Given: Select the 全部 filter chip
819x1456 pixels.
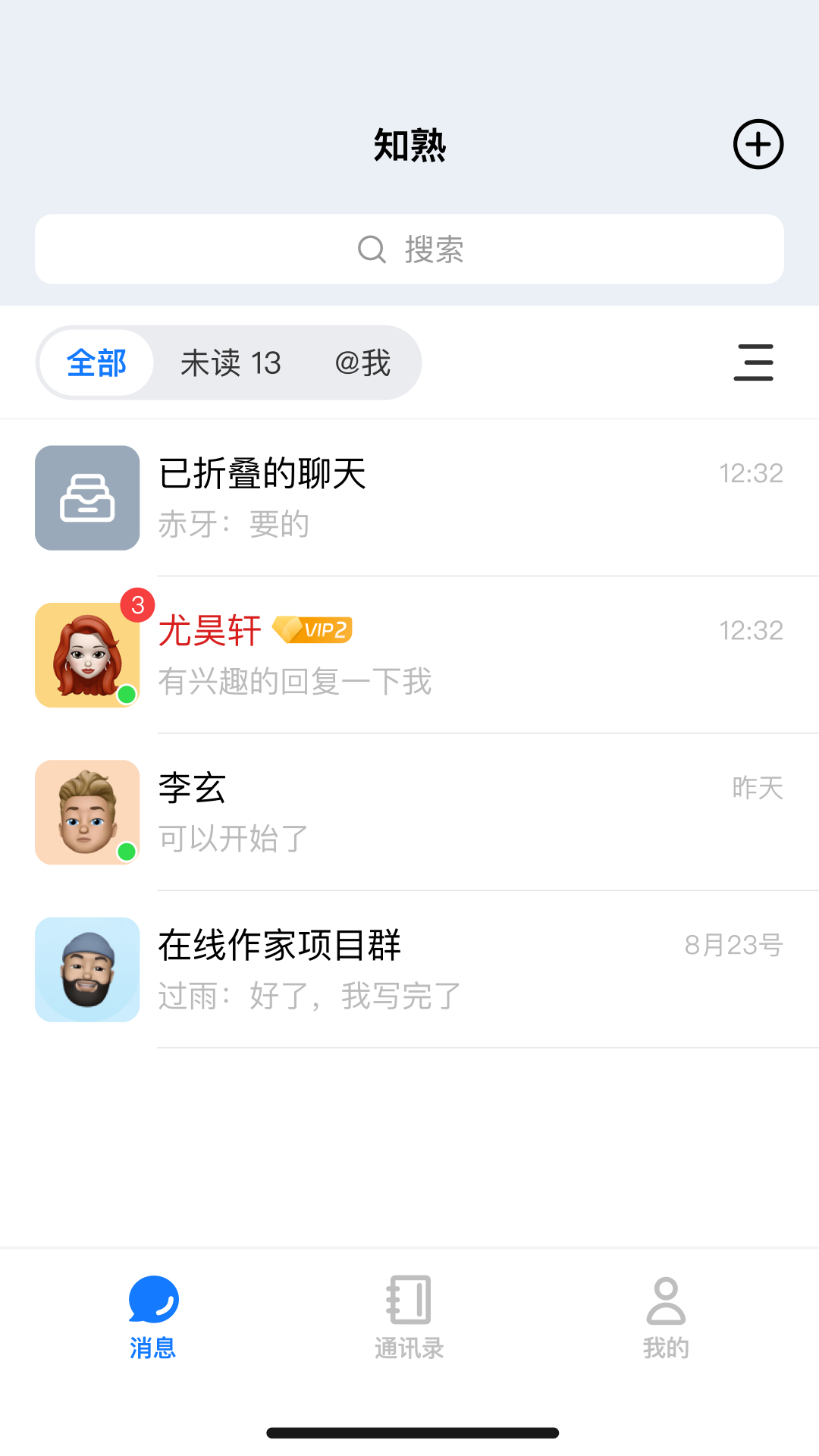Looking at the screenshot, I should coord(97,362).
